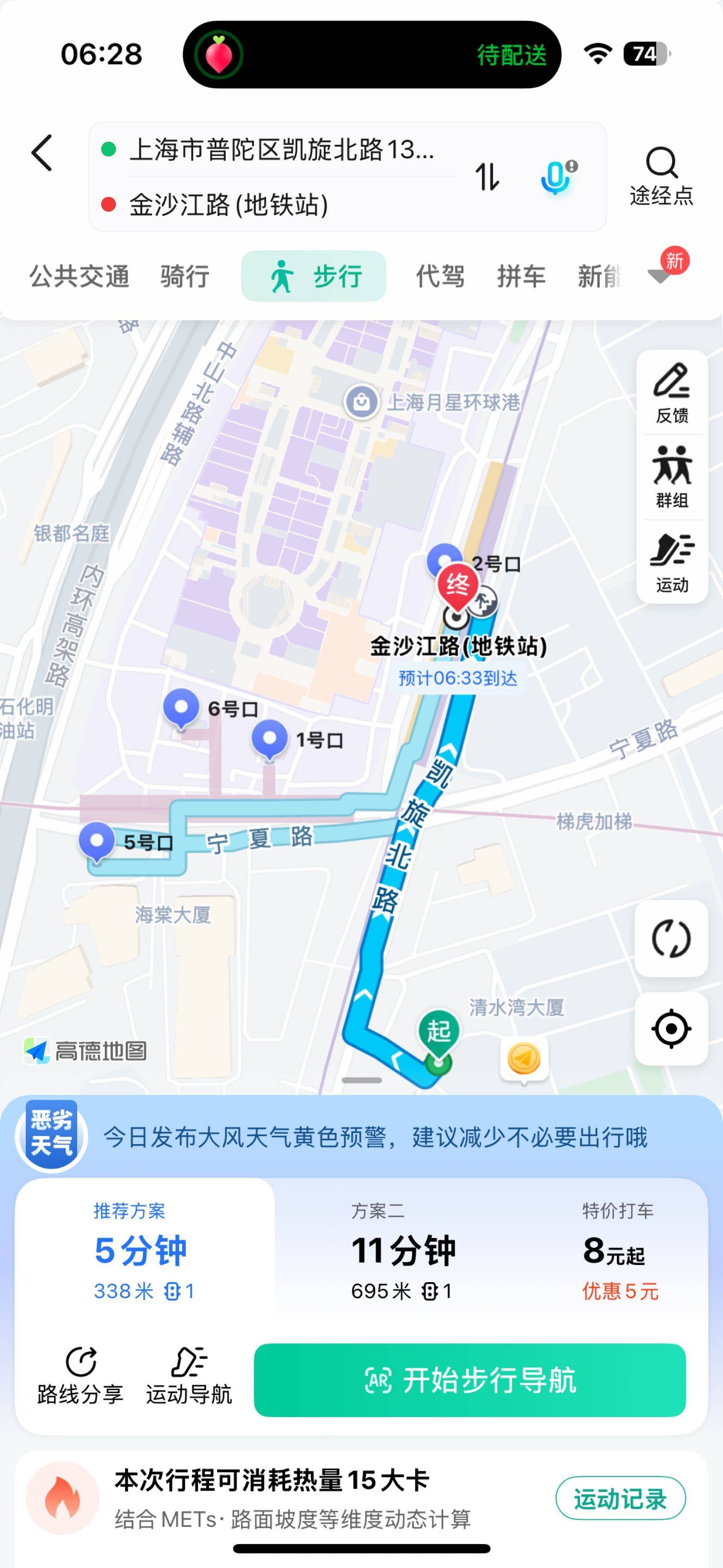
Task: Select the 拼车 tab
Action: pos(522,276)
